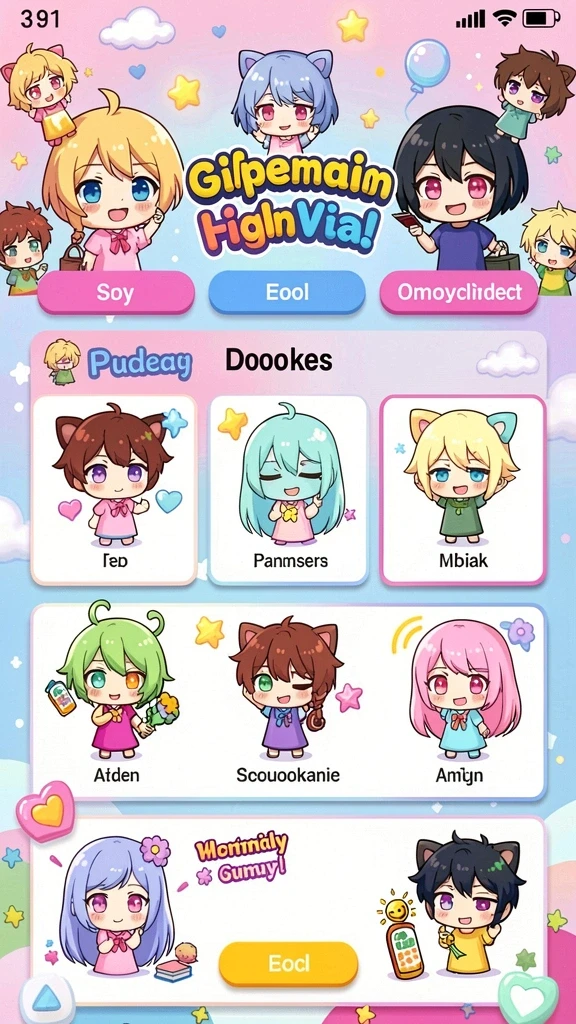Choose the Panmsers character card

[288, 490]
